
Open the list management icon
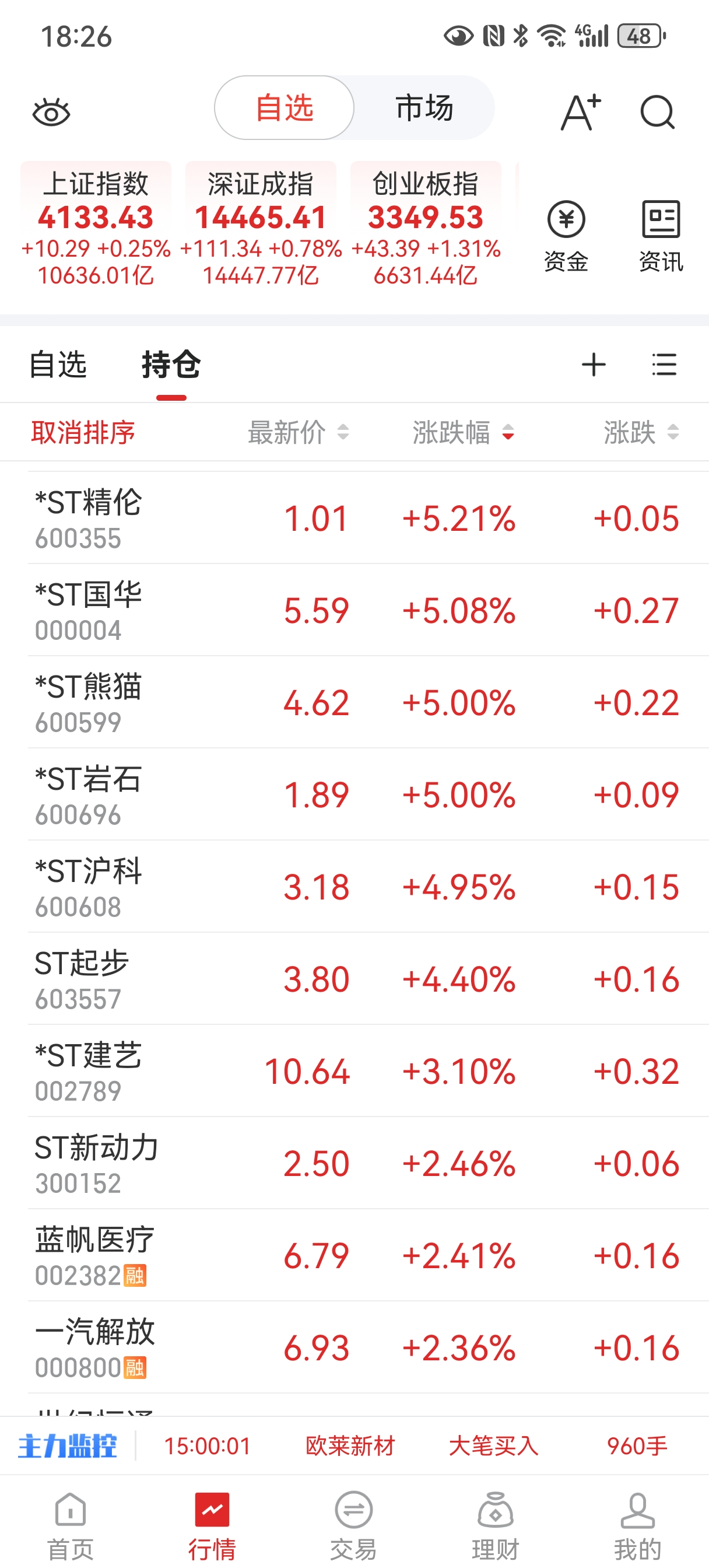664,365
